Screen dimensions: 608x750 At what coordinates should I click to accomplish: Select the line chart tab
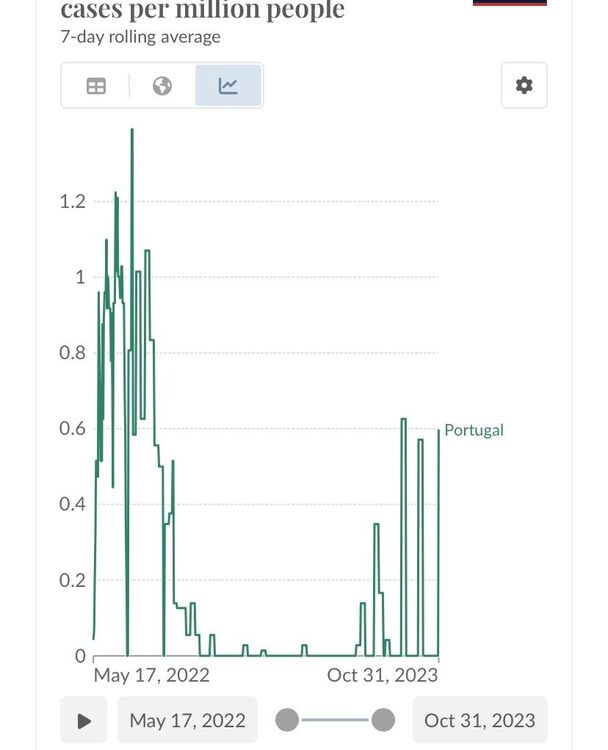click(228, 86)
